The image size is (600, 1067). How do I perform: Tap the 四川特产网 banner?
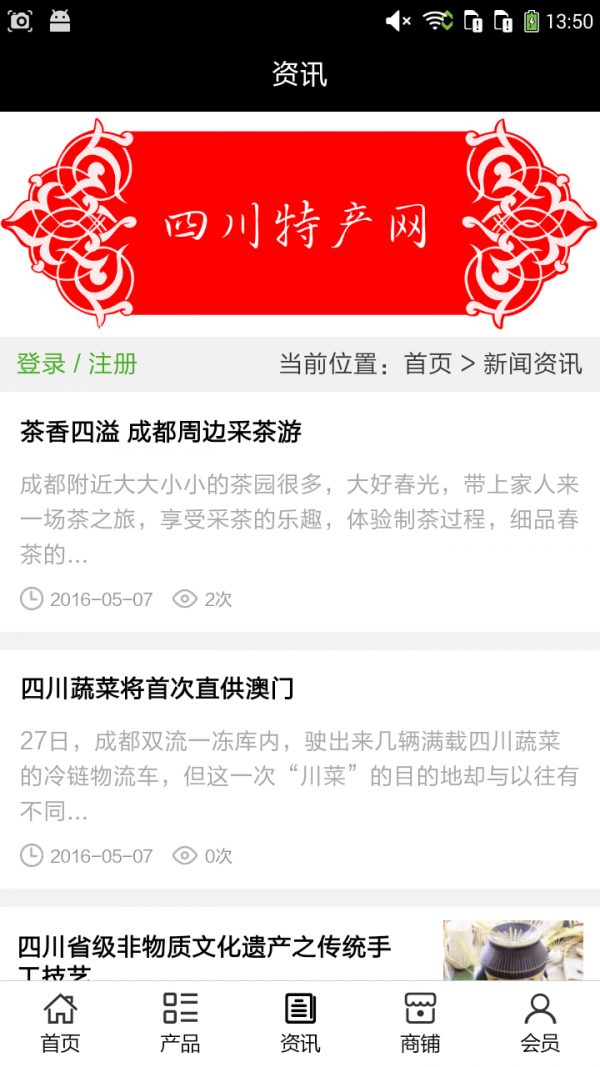[x=300, y=224]
